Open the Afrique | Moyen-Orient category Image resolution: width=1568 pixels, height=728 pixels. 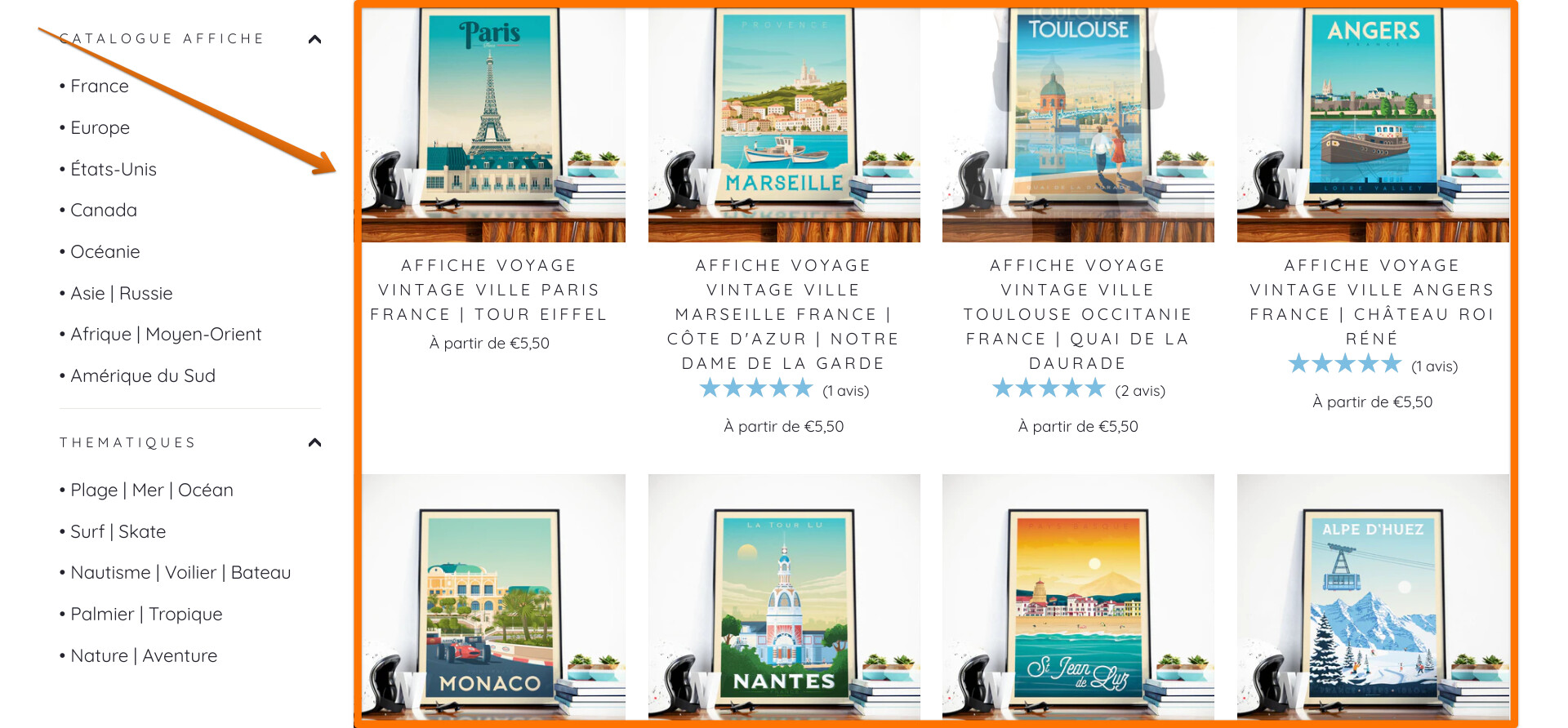click(x=166, y=335)
